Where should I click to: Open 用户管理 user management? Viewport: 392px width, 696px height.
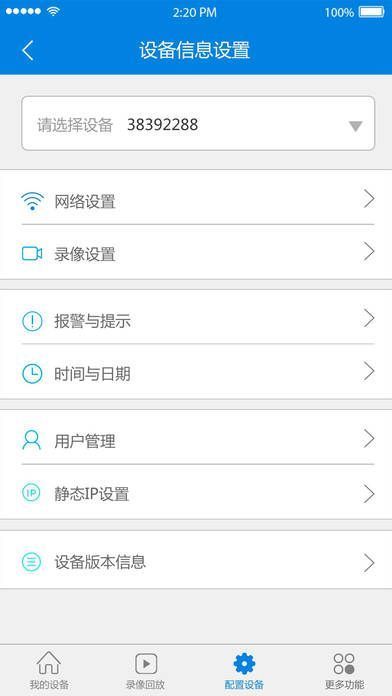(196, 439)
